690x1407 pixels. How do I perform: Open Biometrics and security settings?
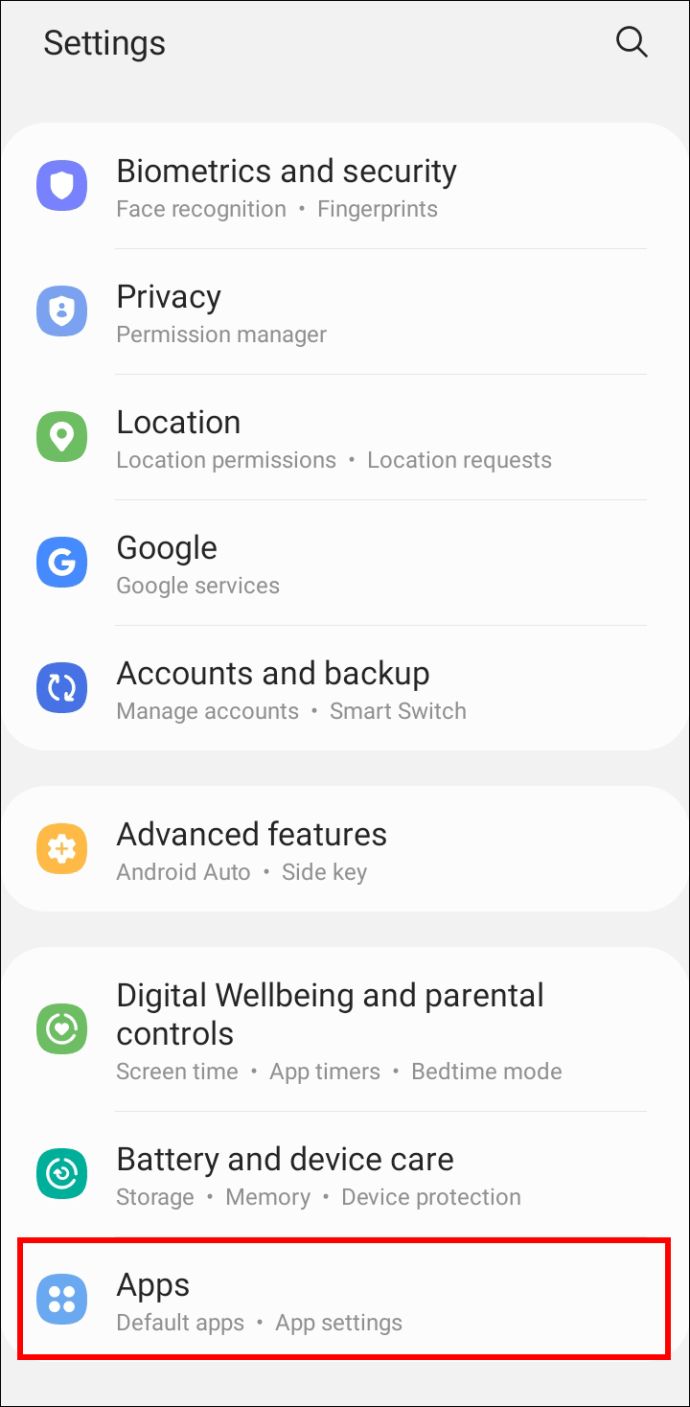286,187
